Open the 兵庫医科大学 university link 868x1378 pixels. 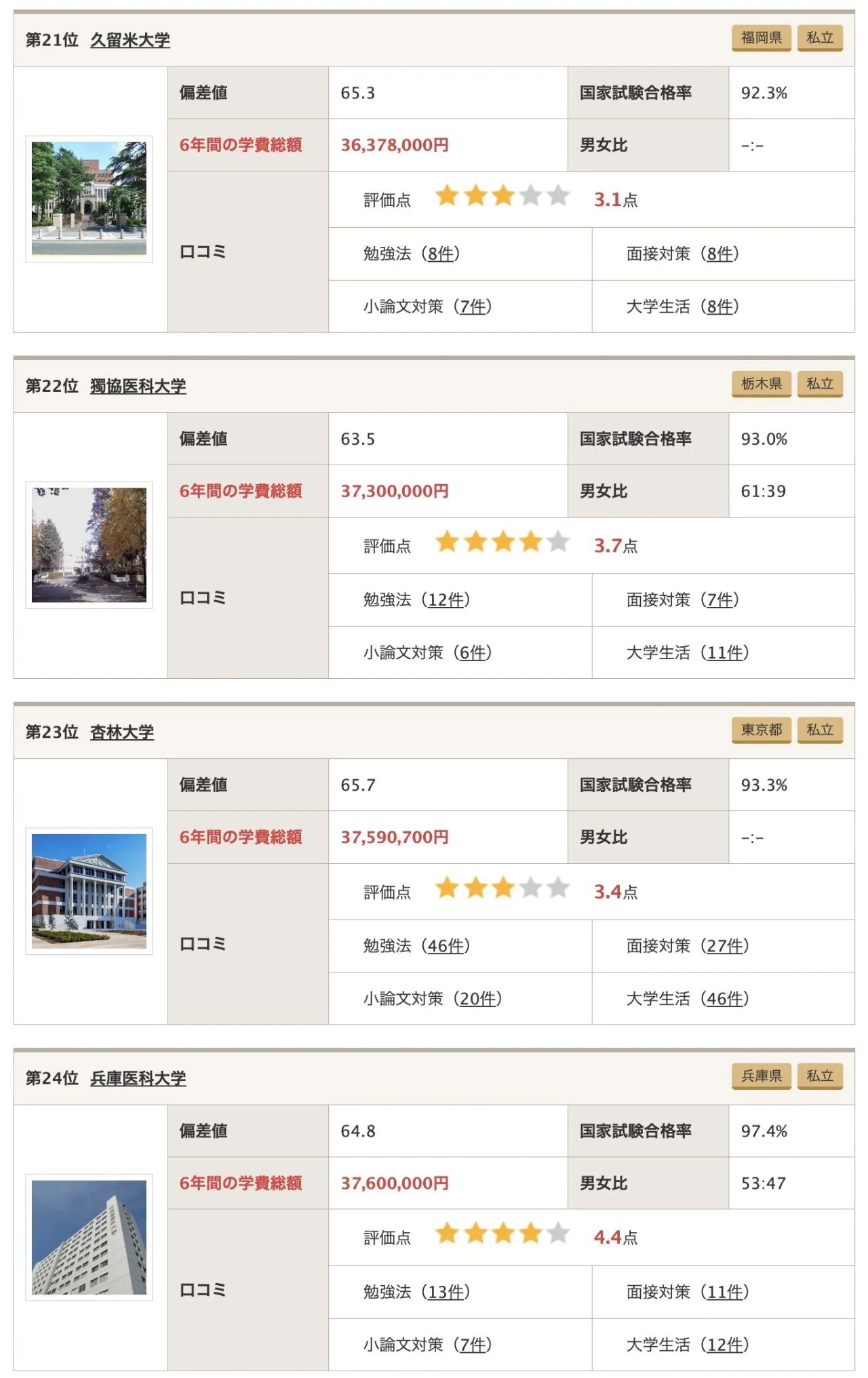tap(138, 1078)
